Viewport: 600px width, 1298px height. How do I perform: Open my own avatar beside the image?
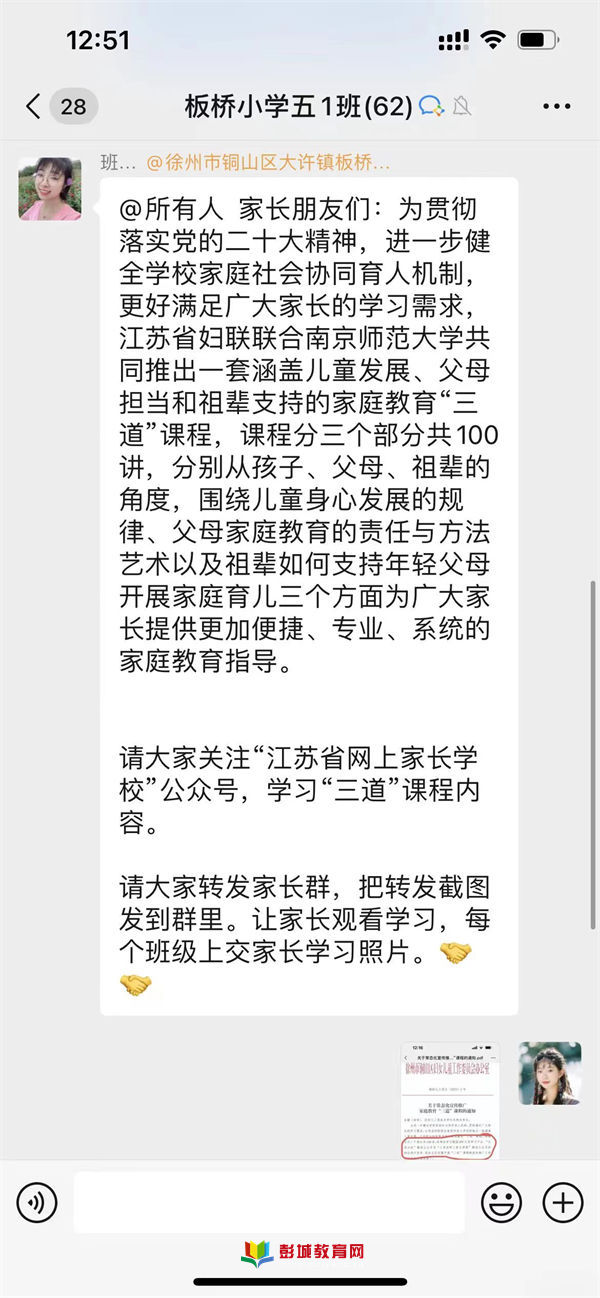click(x=549, y=1073)
